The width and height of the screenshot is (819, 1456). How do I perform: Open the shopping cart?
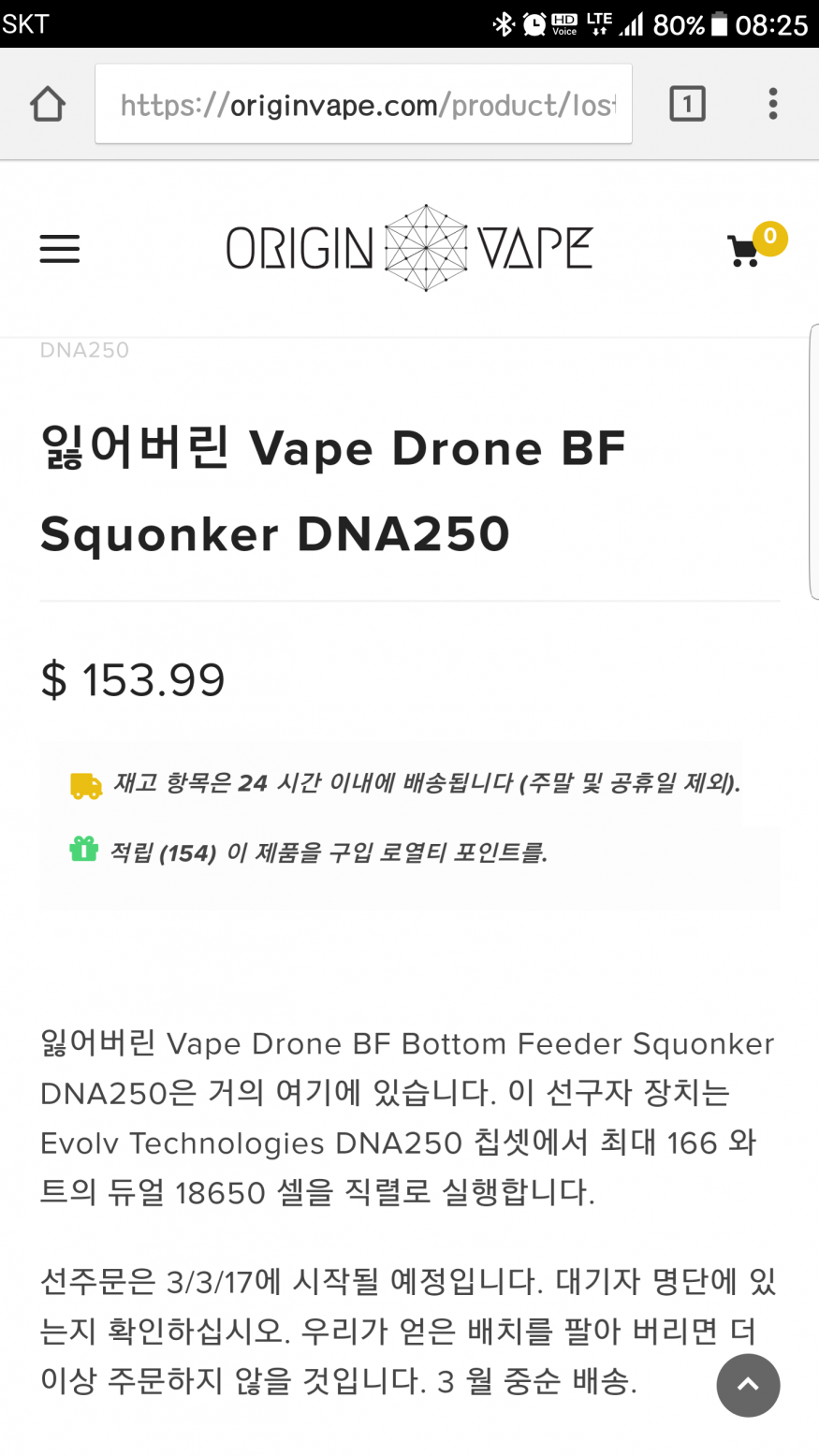746,250
